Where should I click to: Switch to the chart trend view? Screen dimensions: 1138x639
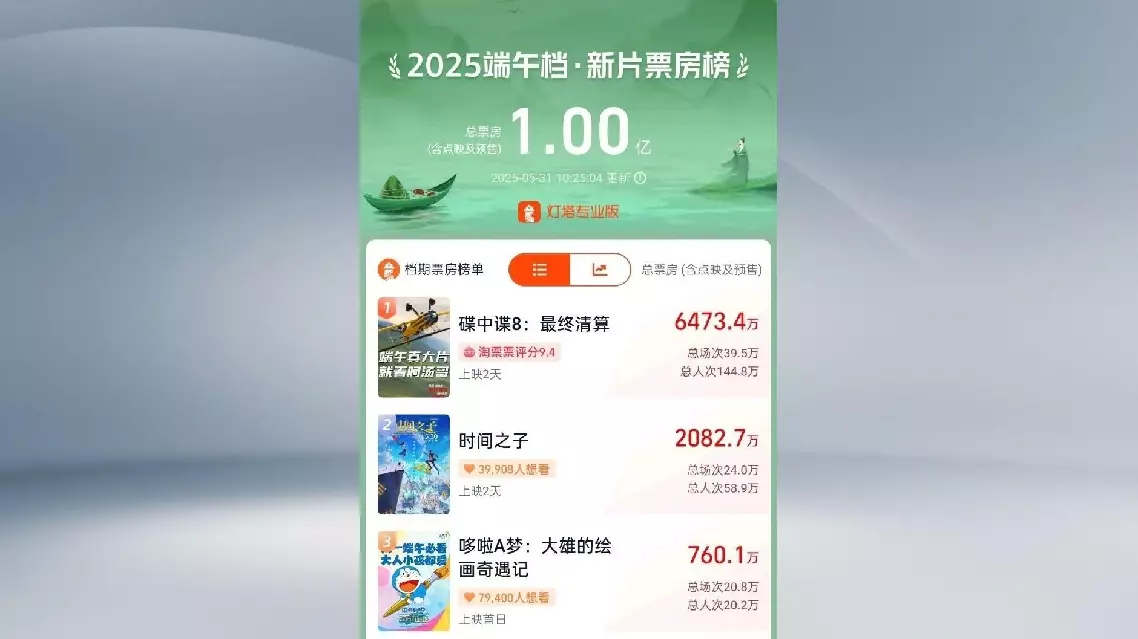(x=600, y=269)
